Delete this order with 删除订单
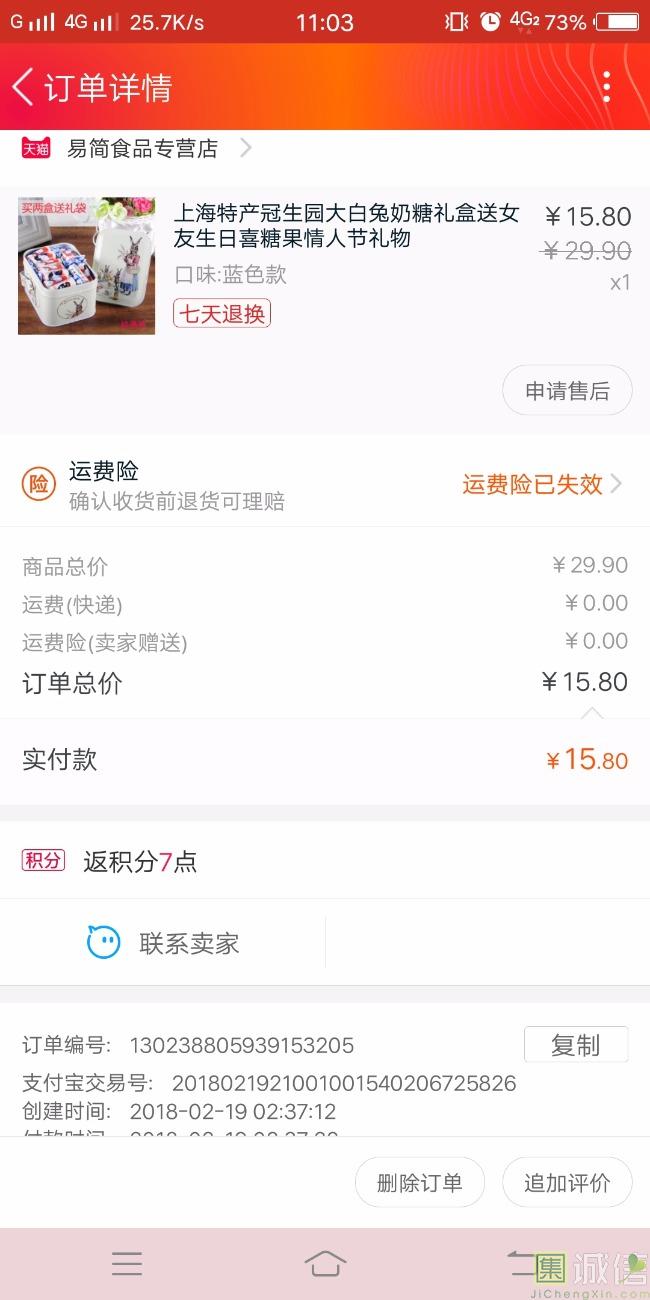650x1300 pixels. (x=420, y=1183)
